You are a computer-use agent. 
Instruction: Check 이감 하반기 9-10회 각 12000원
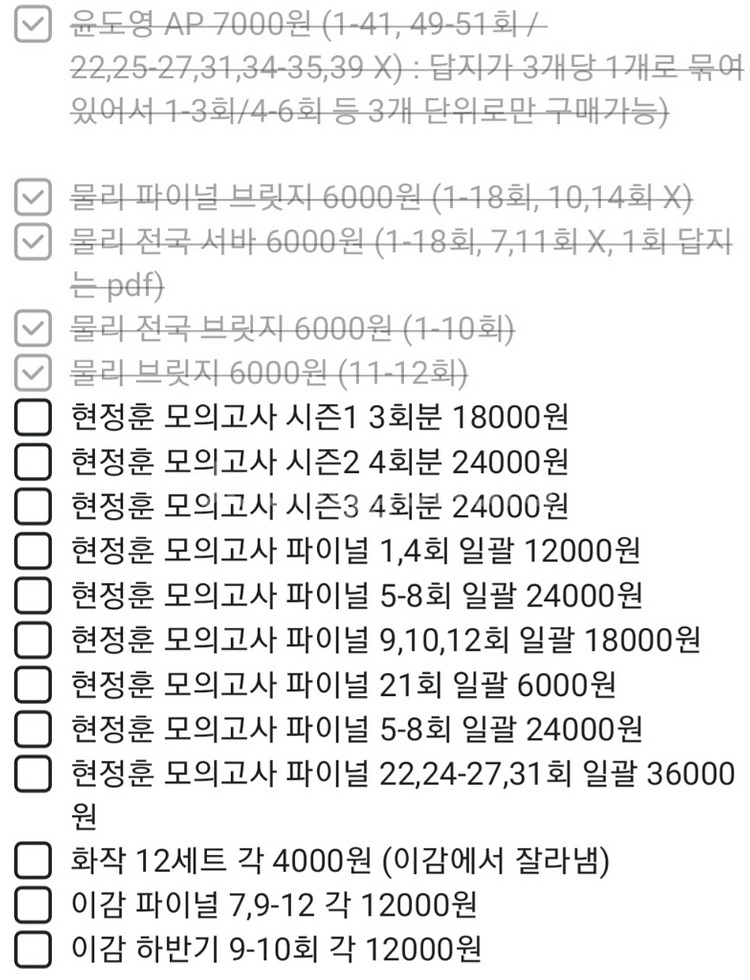click(33, 948)
